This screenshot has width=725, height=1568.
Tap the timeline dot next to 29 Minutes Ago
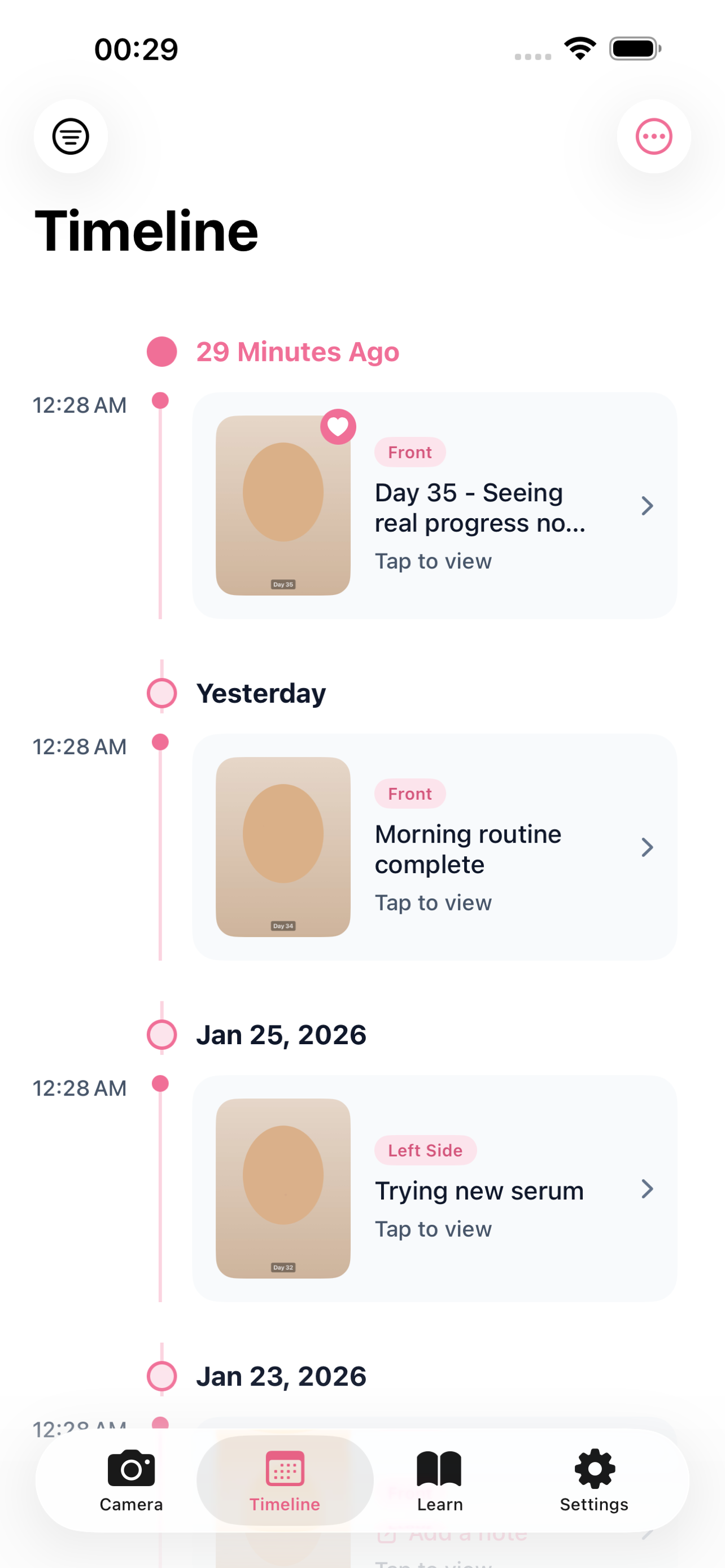pyautogui.click(x=161, y=351)
